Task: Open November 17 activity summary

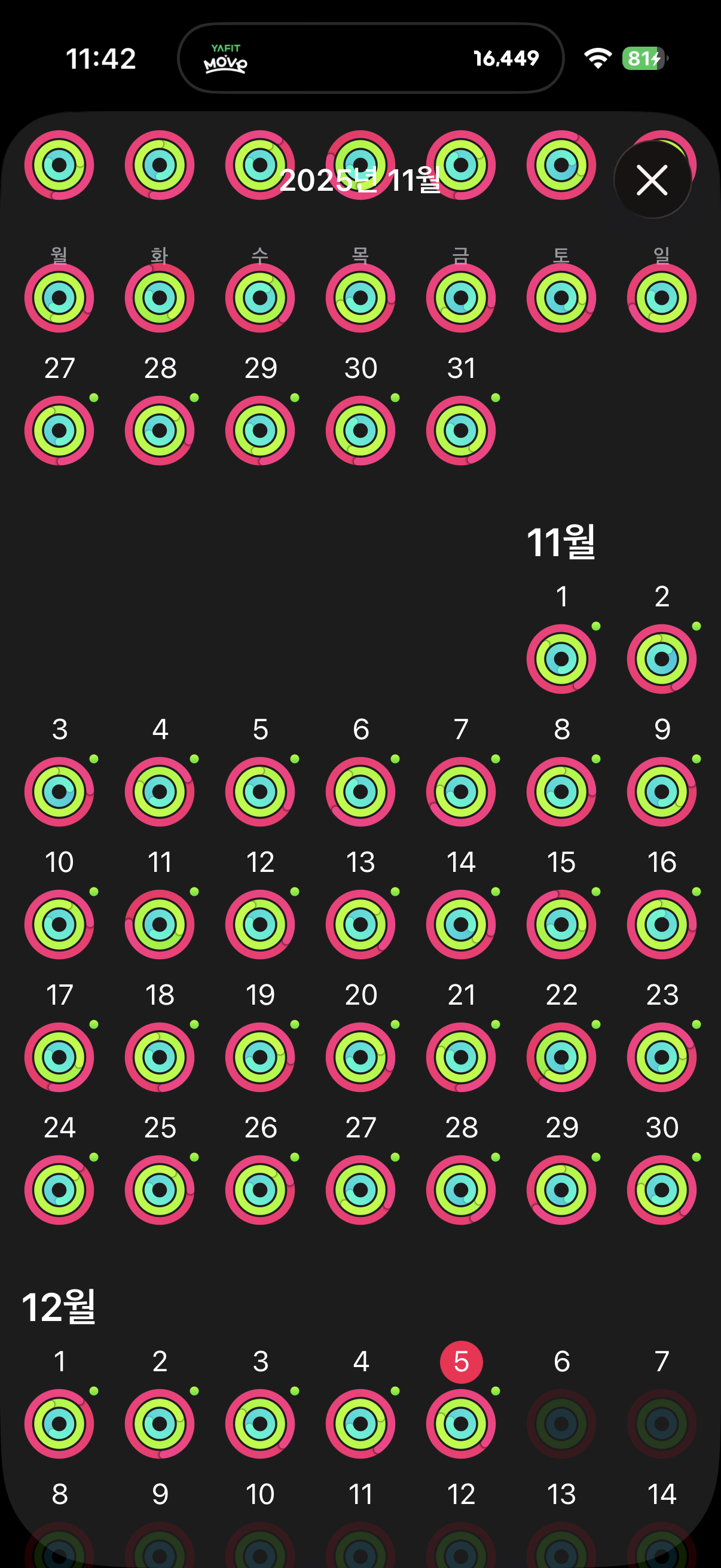Action: 59,1057
